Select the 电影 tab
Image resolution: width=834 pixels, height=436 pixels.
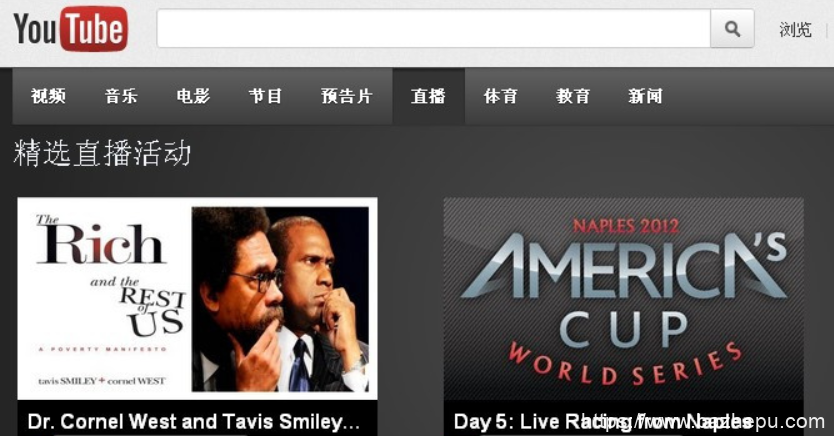click(x=193, y=97)
